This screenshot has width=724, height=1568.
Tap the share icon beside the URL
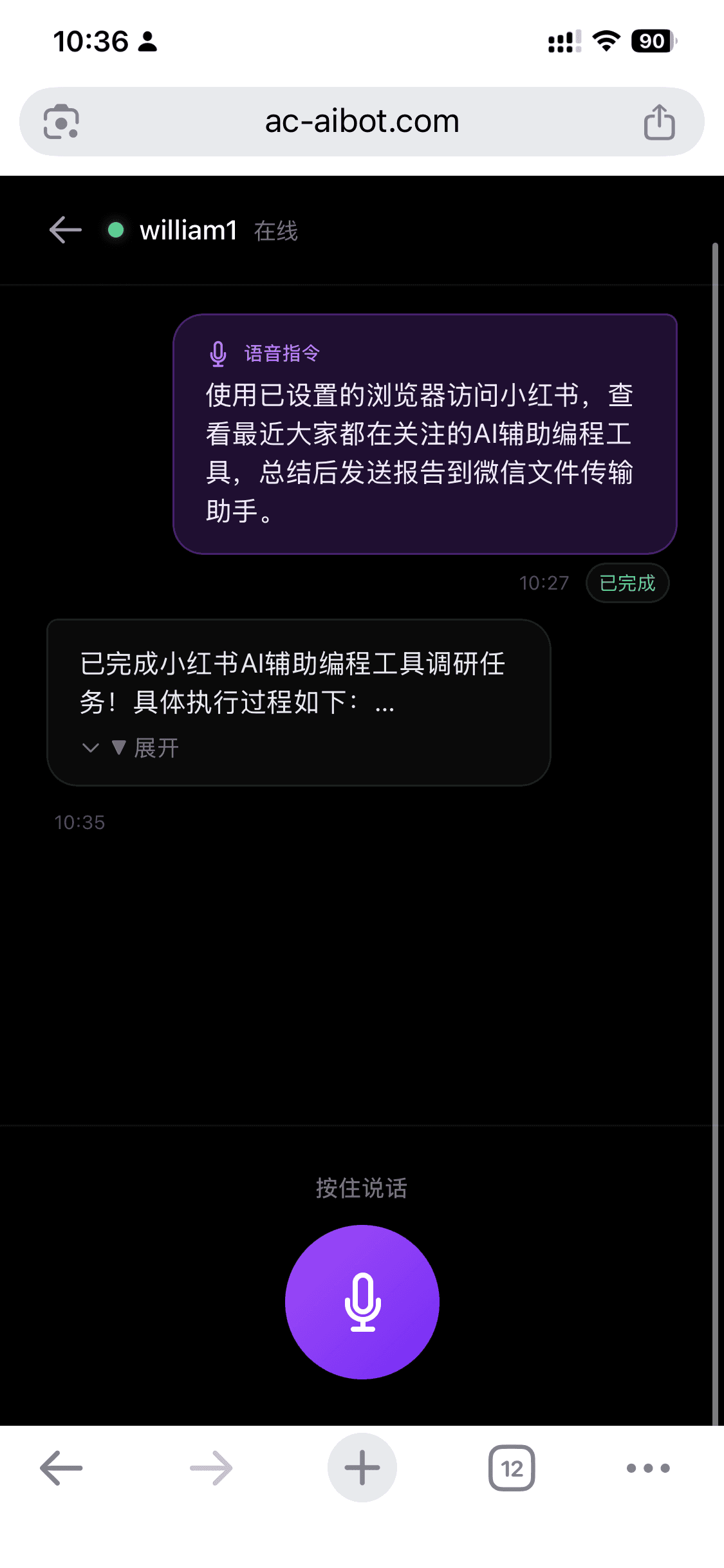click(660, 121)
